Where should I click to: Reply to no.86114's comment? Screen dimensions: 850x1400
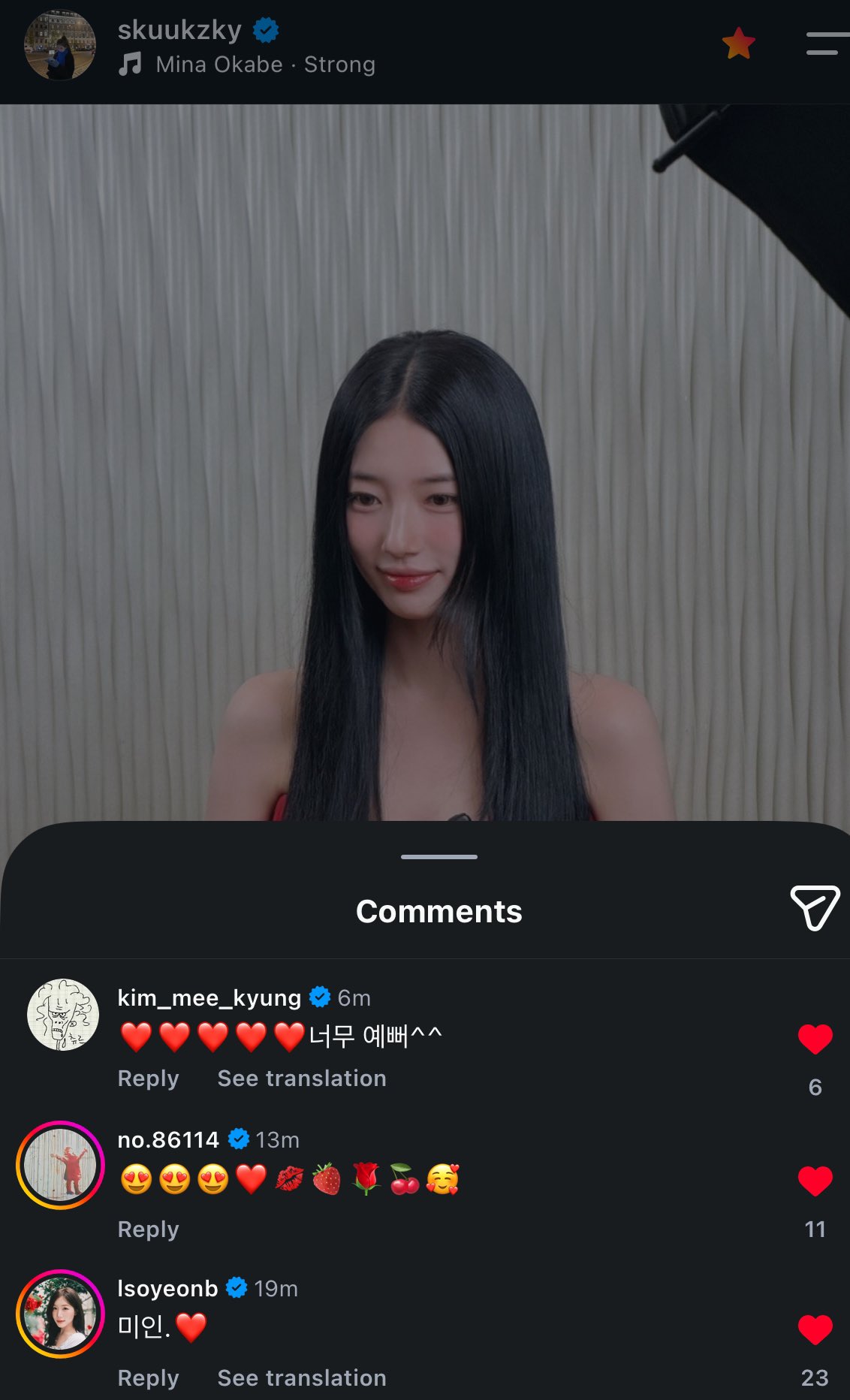(x=149, y=1230)
